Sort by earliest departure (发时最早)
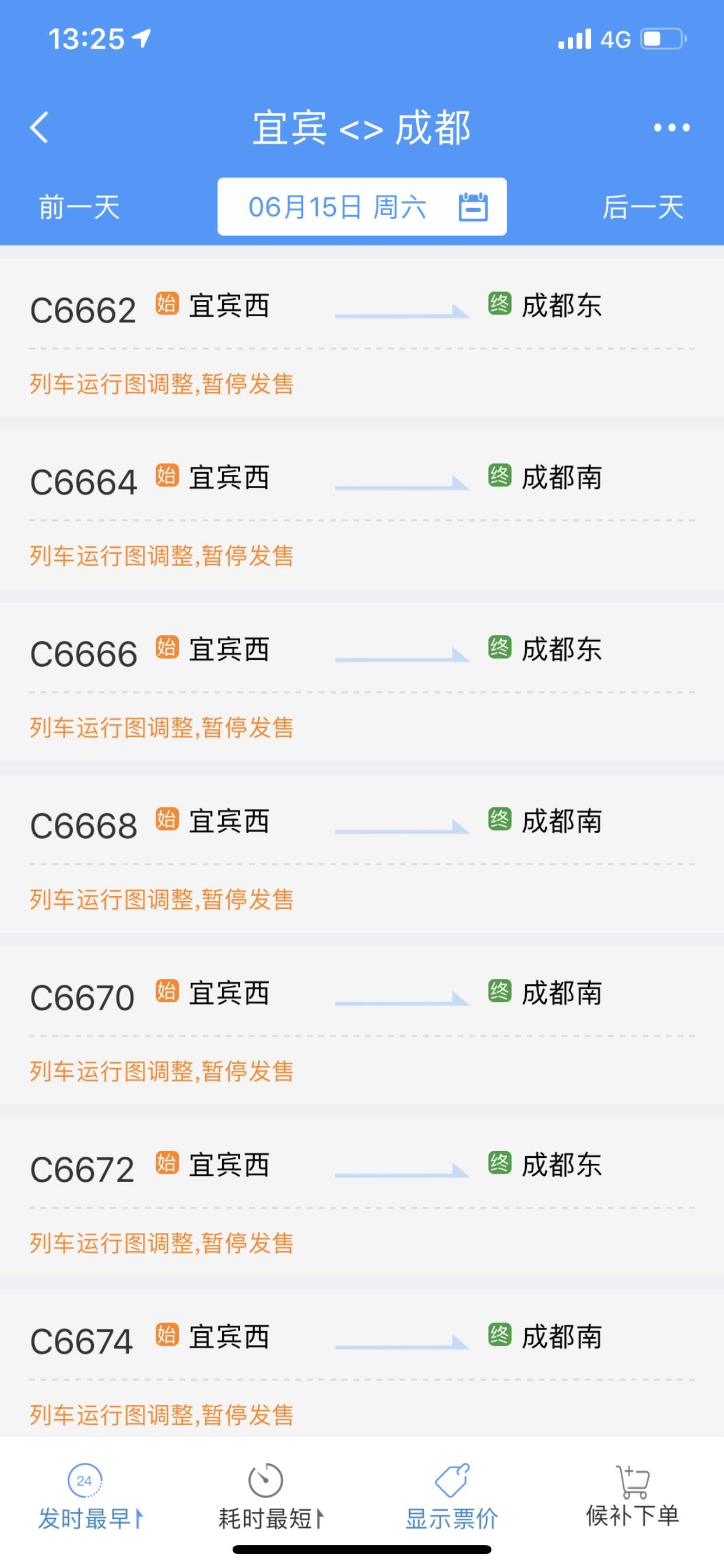Viewport: 724px width, 1568px height. pyautogui.click(x=90, y=1496)
